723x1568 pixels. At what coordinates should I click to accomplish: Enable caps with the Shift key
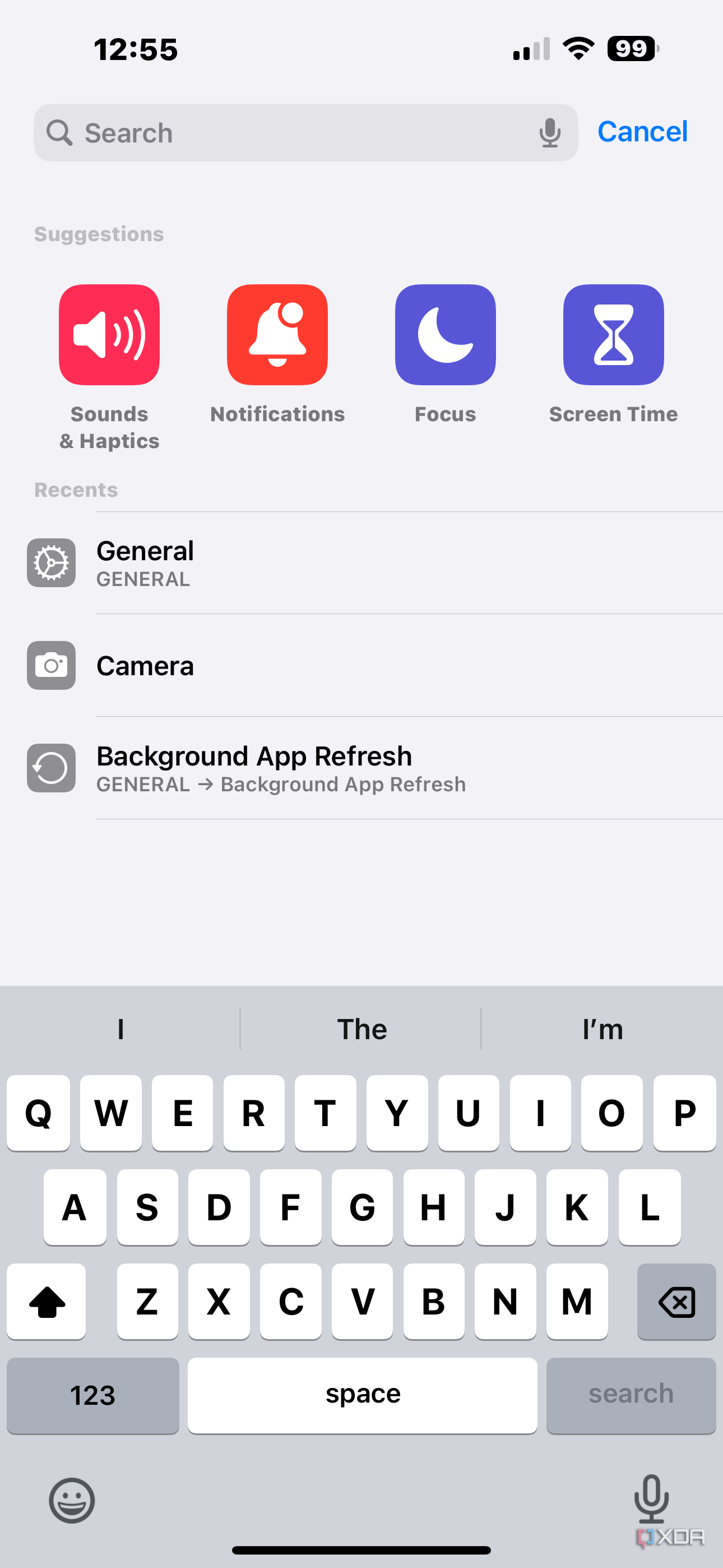(x=47, y=1303)
